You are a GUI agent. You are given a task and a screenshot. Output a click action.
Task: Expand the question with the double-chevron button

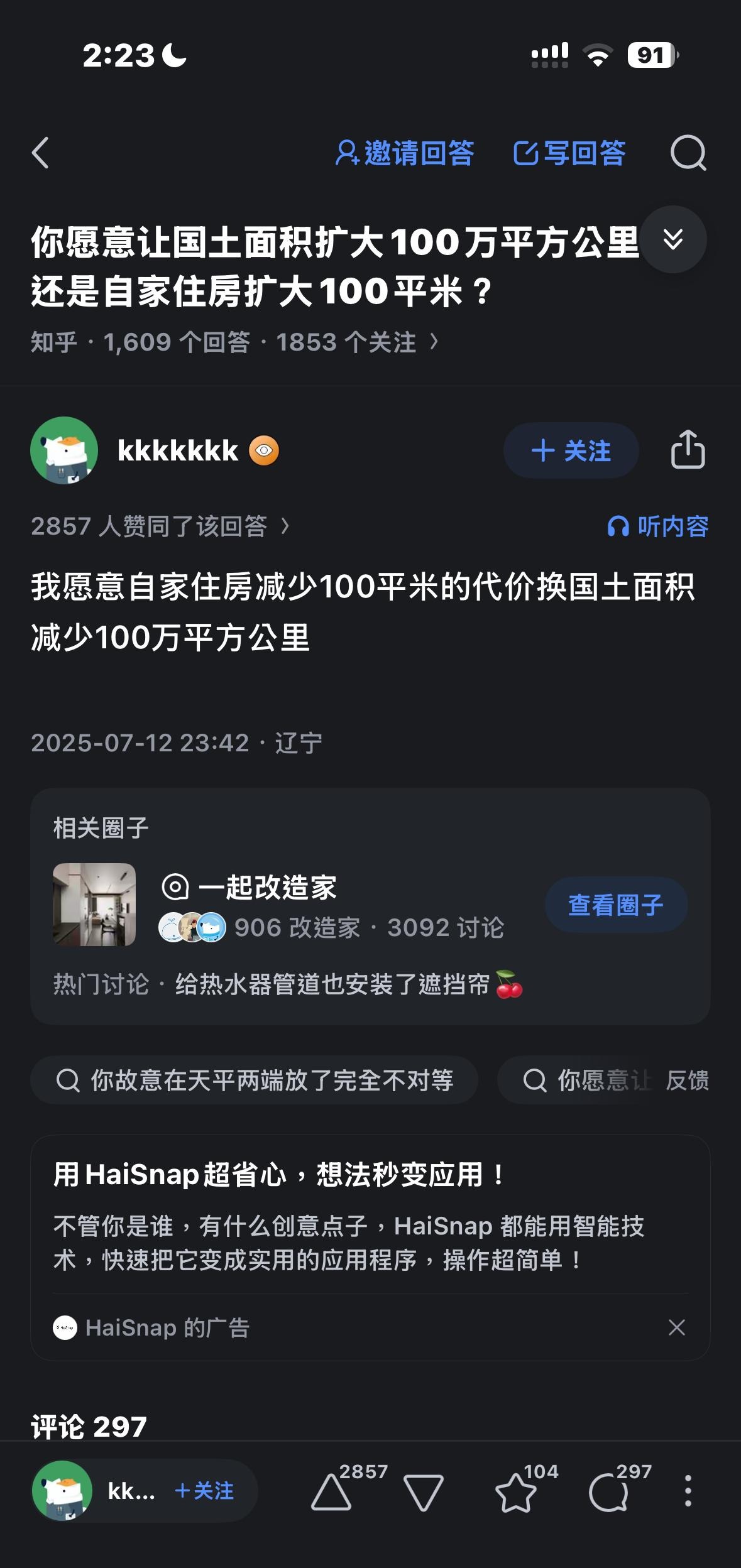pos(673,239)
